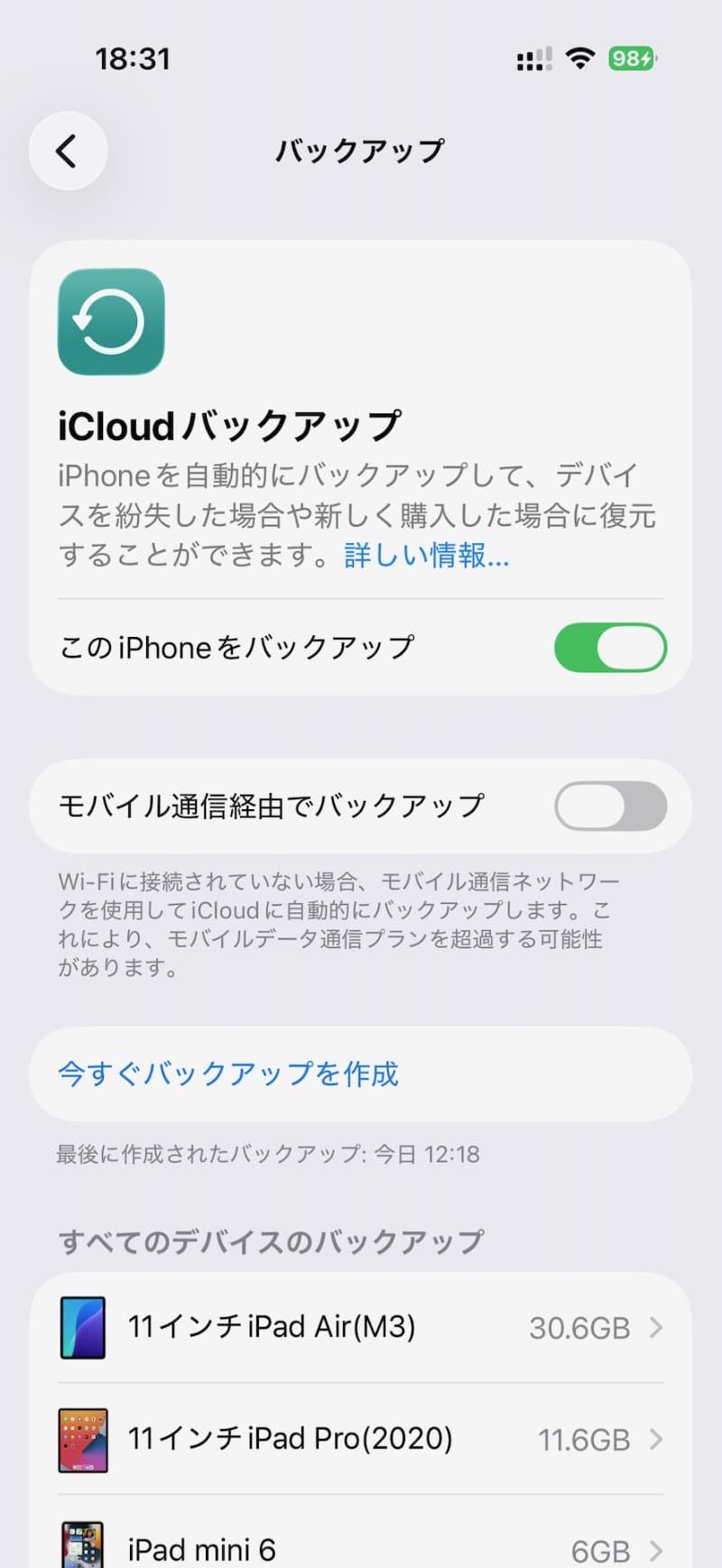Disable このiPhoneをバックアップ toggle
The image size is (722, 1568).
point(611,647)
